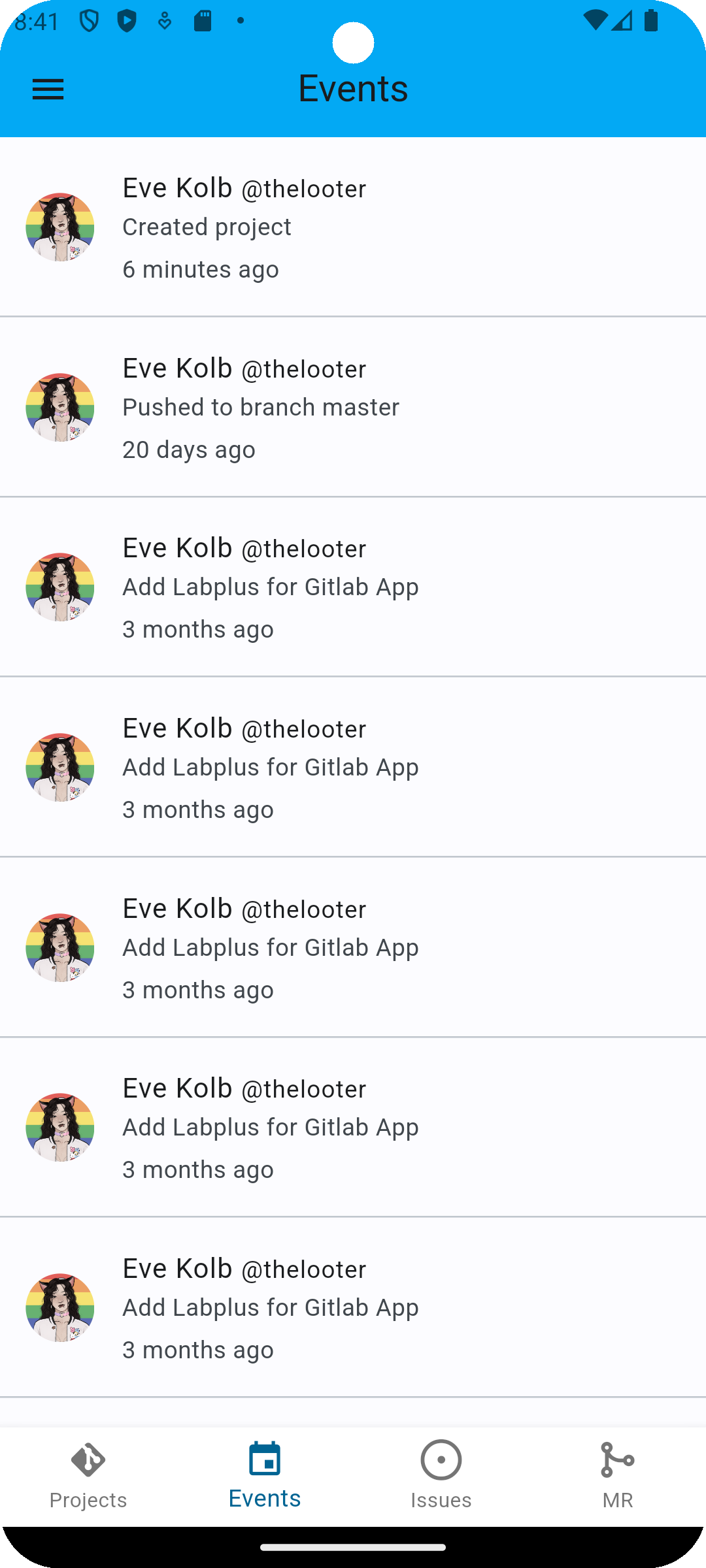706x1568 pixels.
Task: Open the Pushed to branch master event
Action: point(353,407)
